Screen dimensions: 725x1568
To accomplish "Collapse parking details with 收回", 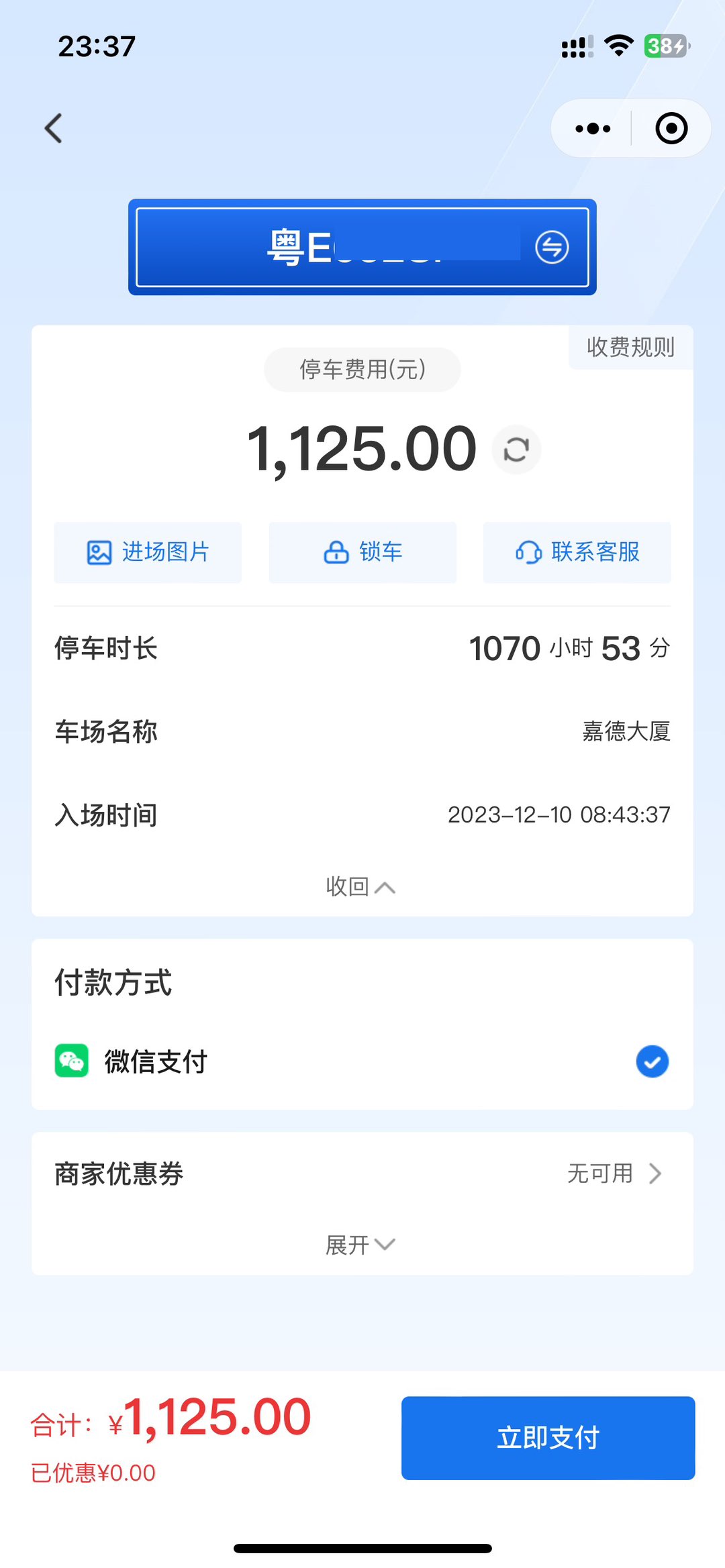I will click(x=360, y=887).
